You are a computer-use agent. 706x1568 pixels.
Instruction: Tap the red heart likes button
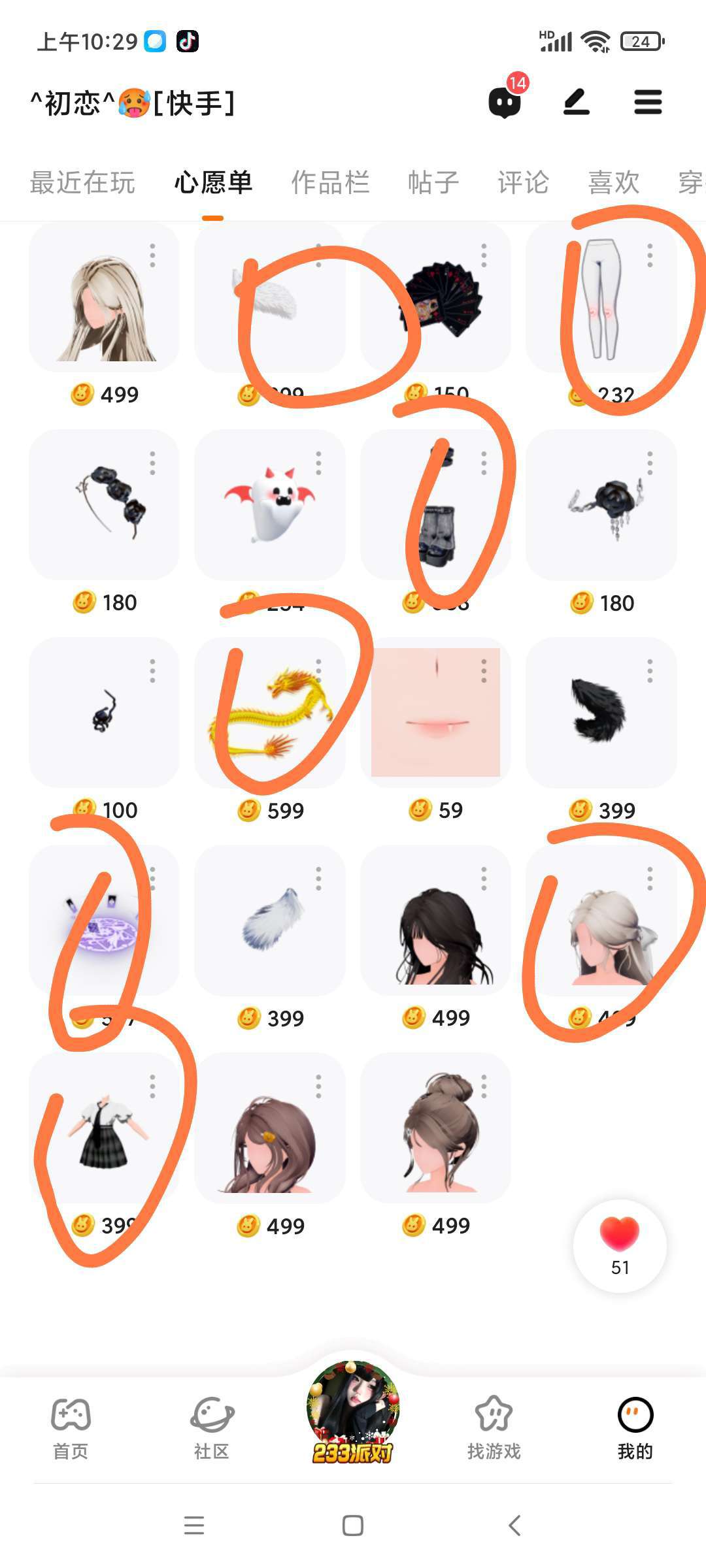coord(620,1245)
